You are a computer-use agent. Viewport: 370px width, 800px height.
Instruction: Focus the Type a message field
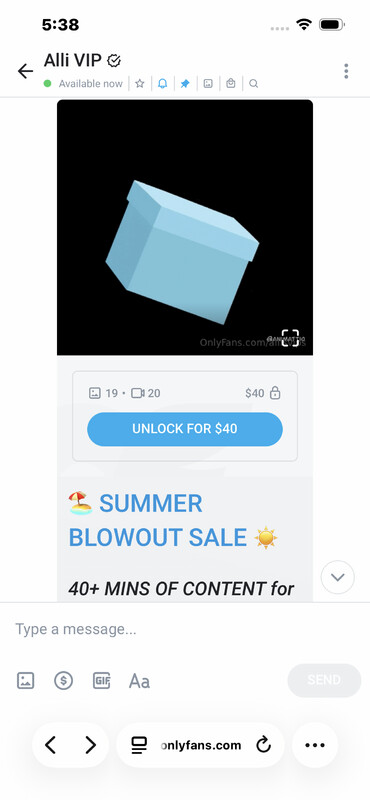coord(185,629)
